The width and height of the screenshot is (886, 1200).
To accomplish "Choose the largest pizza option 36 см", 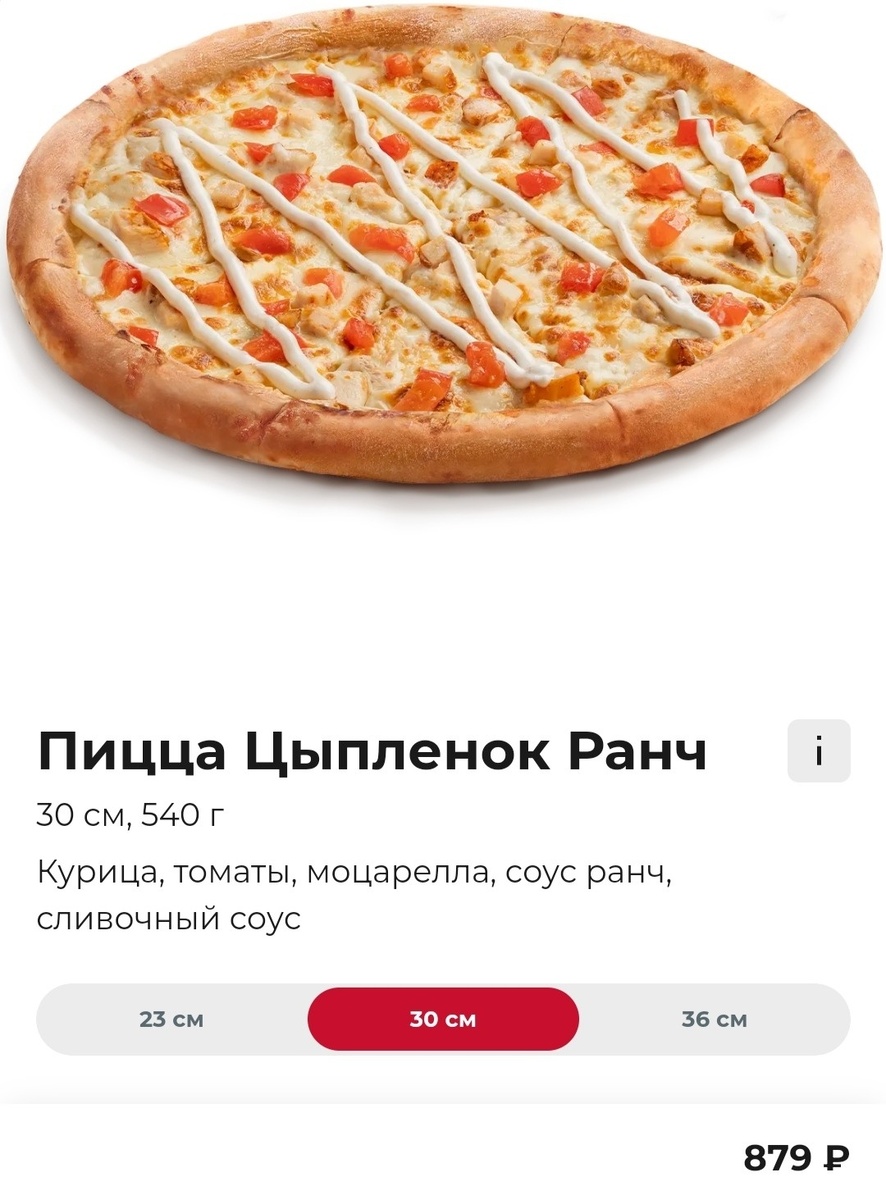I will tap(713, 1019).
